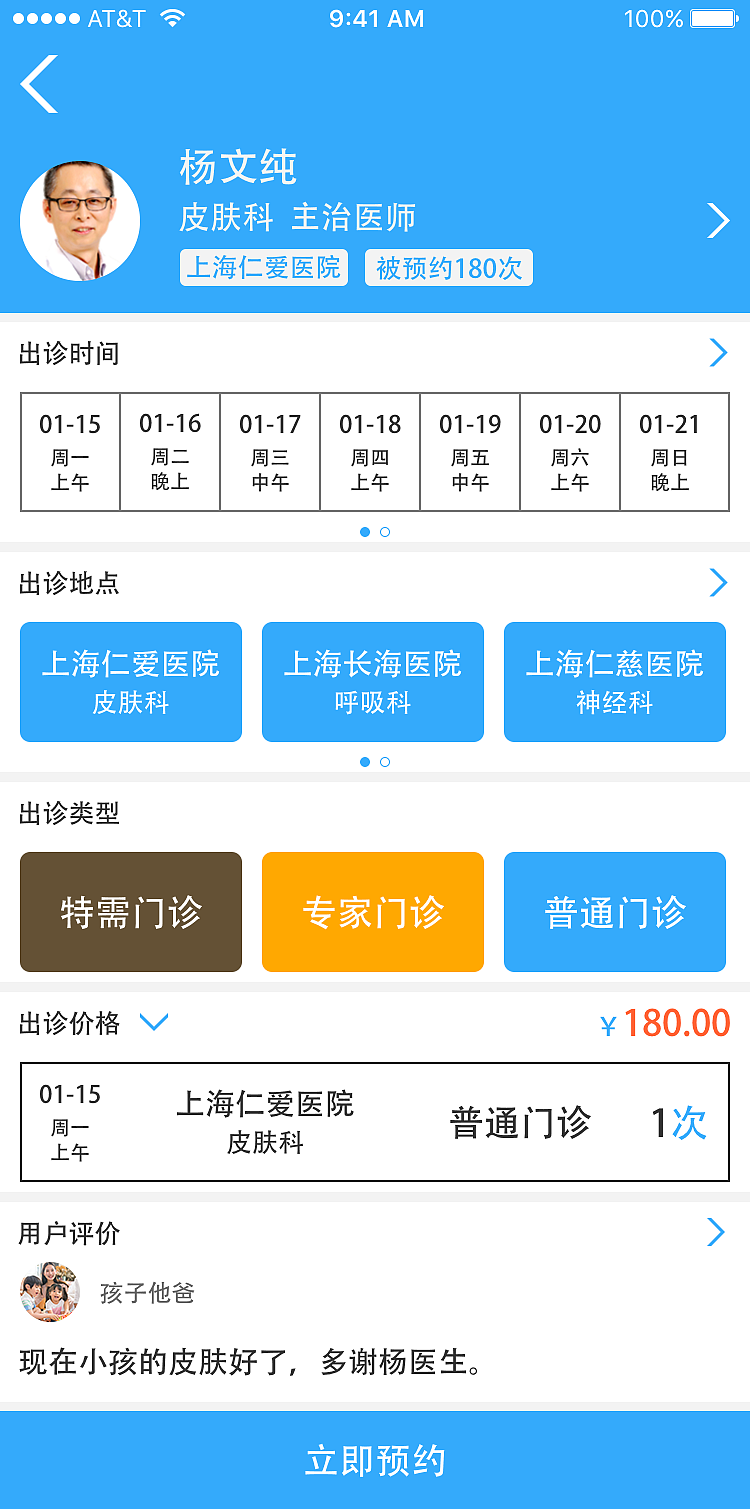Select the 01-15 周一 上午 time slot
The image size is (750, 1509).
point(70,452)
